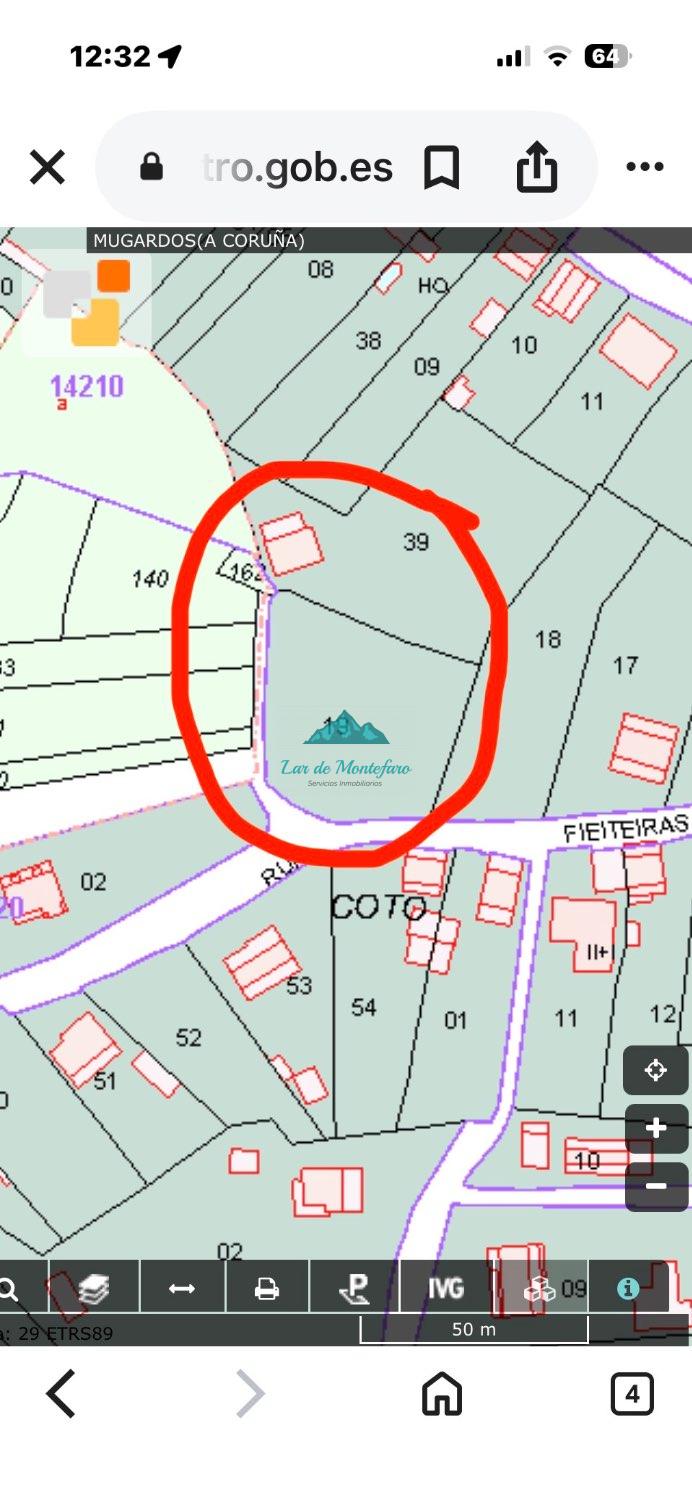Go to the browser home page
Screen dimensions: 692x1500
[x=442, y=1394]
